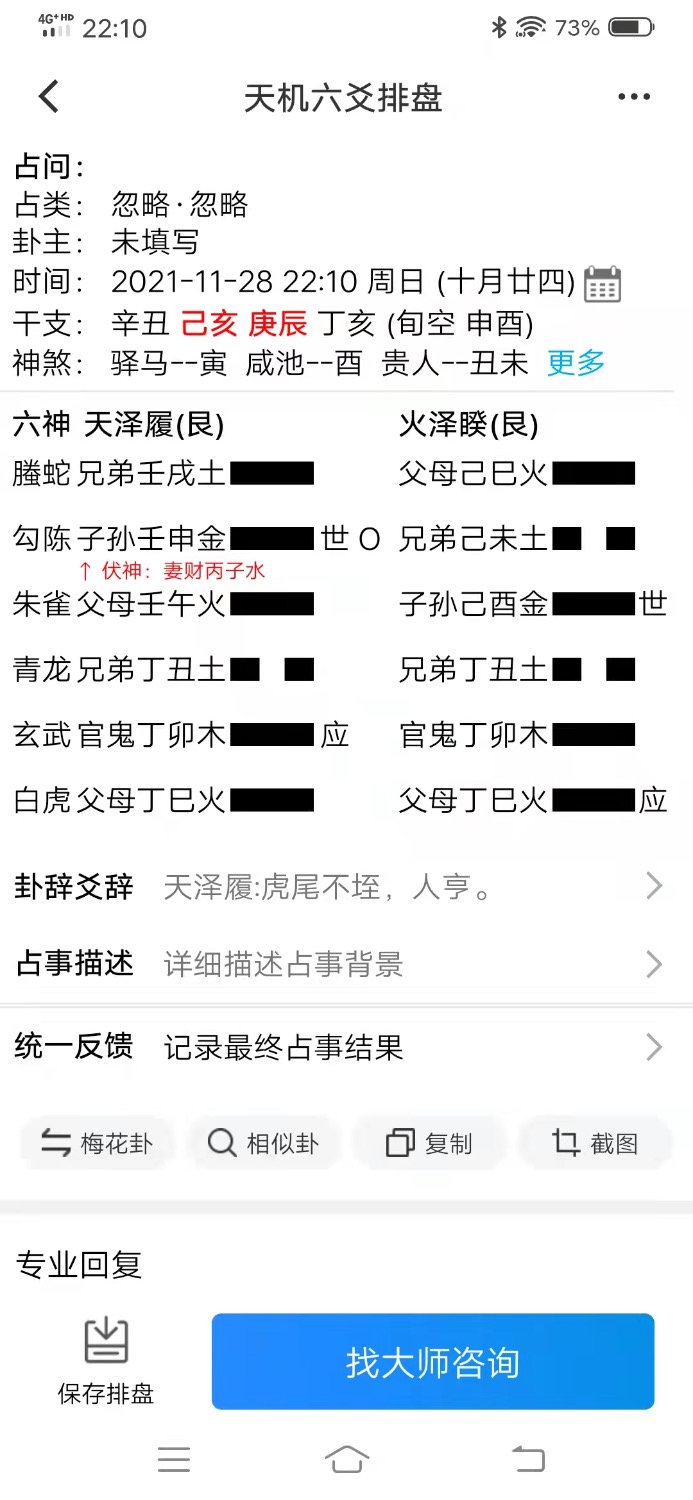Image resolution: width=693 pixels, height=1500 pixels.
Task: Tap the 梅花卦 chip
Action: [97, 1143]
